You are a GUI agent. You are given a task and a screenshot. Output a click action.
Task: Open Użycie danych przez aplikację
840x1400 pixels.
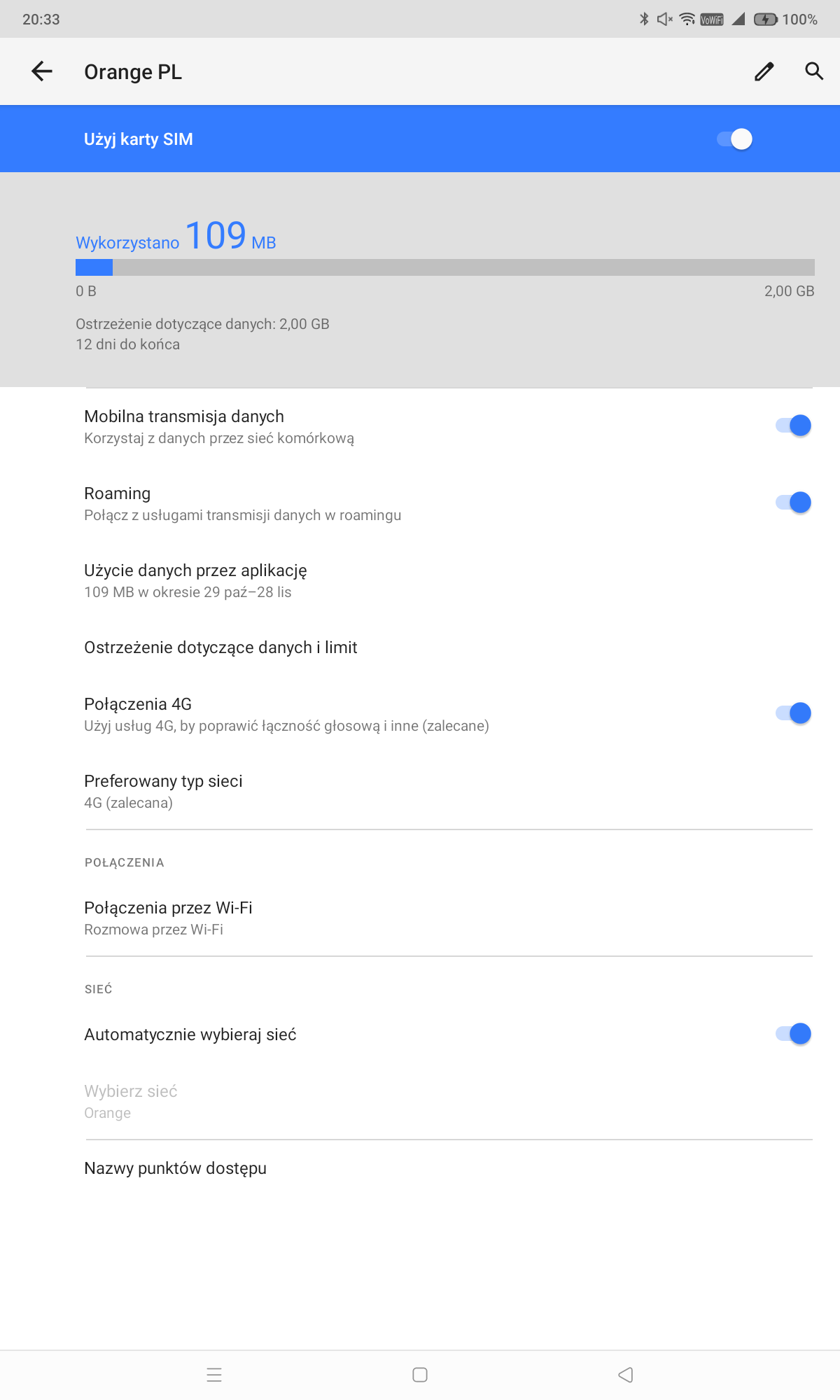click(x=420, y=580)
